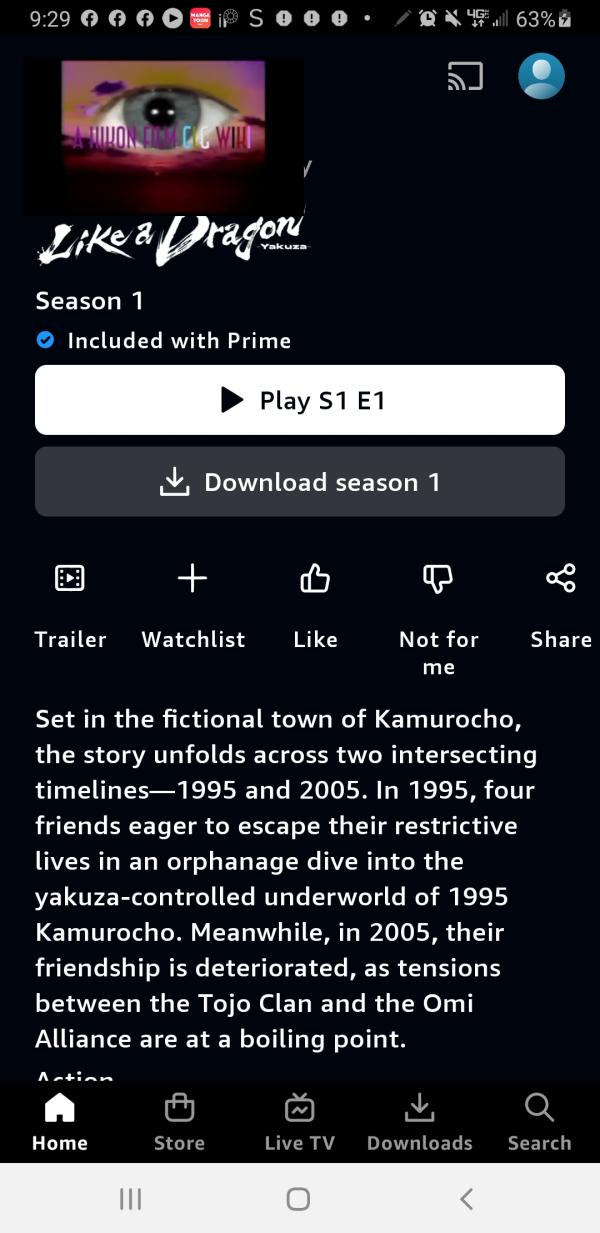The image size is (600, 1233).
Task: Watch the trailer
Action: [70, 578]
